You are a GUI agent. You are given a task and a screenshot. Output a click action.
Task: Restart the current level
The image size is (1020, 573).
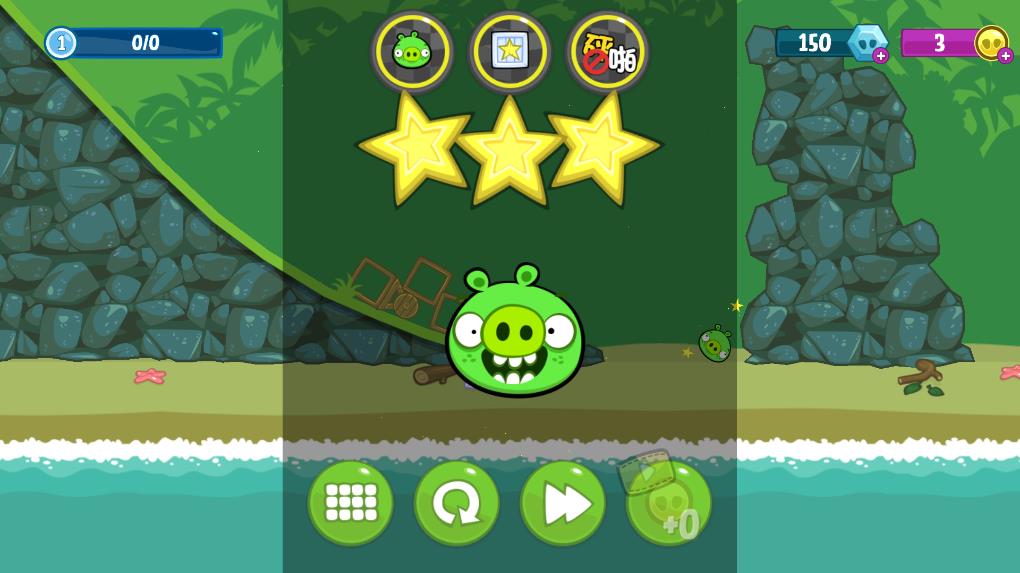456,503
